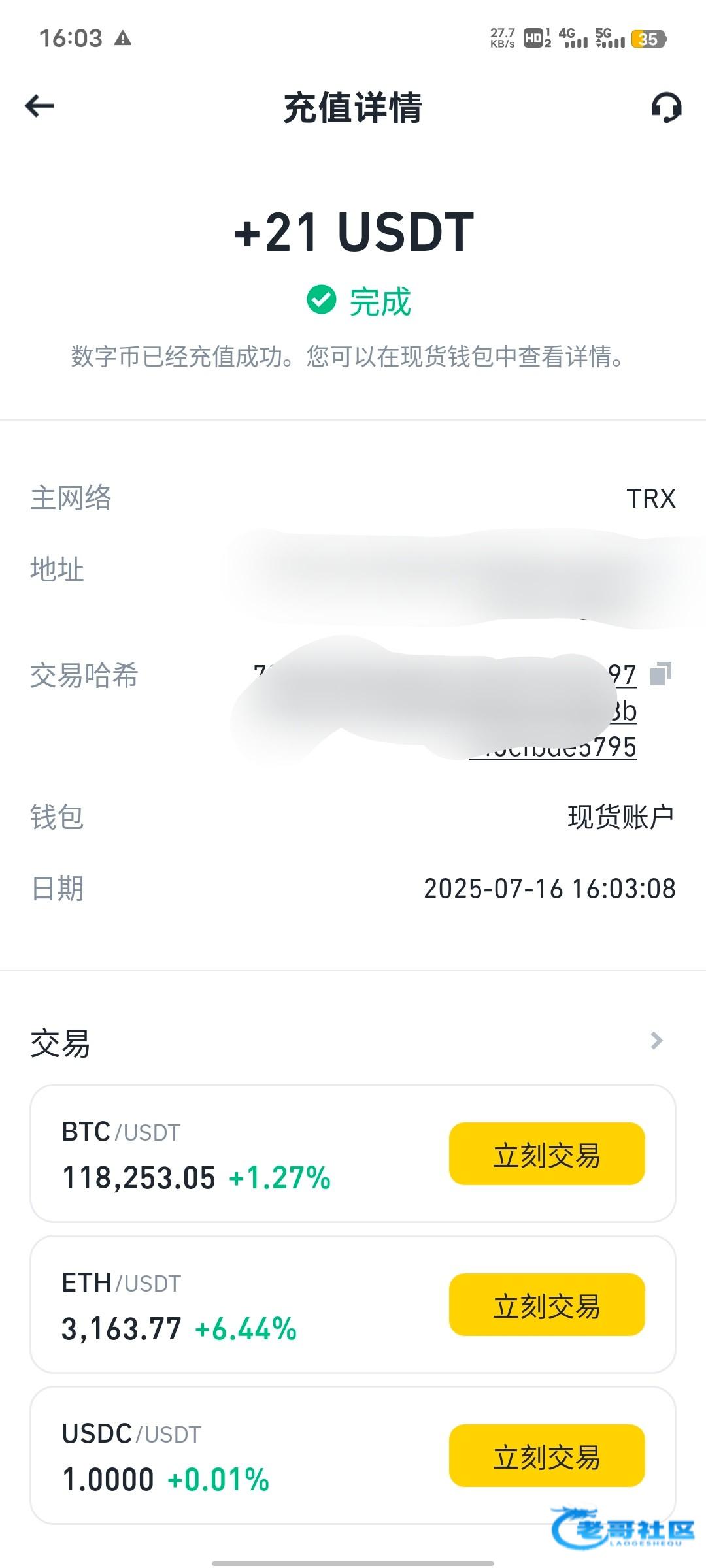Trade ETH/USDT with 立刻交易 button
This screenshot has height=1568, width=706.
pyautogui.click(x=546, y=1305)
